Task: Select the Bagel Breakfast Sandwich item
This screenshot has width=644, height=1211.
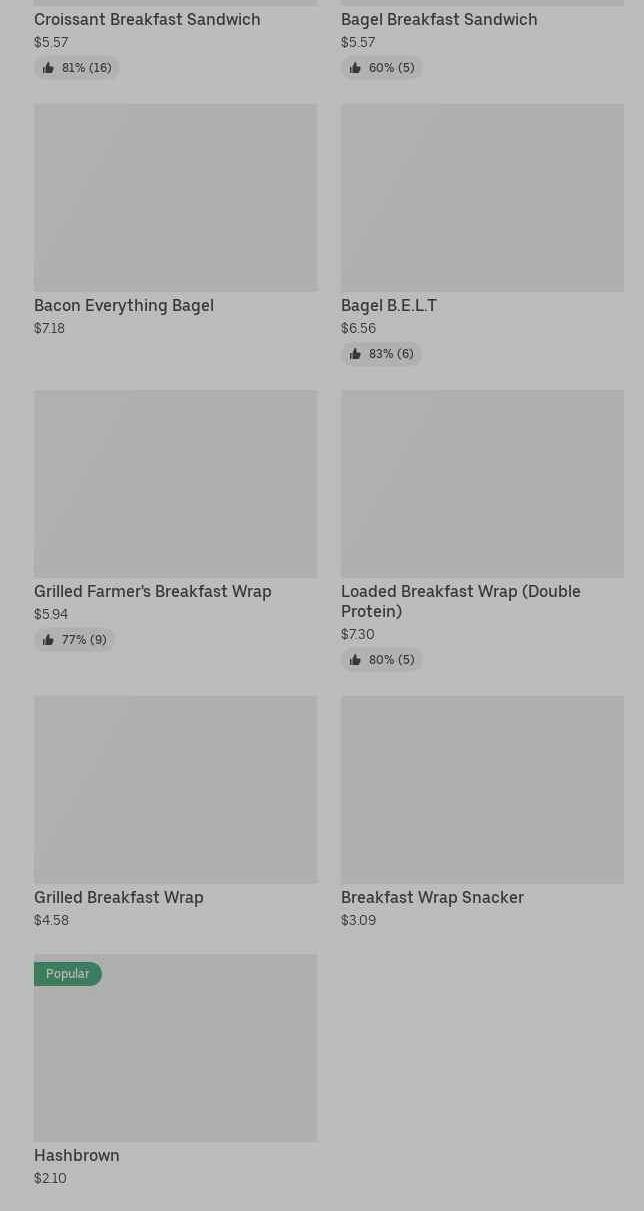Action: click(x=482, y=40)
